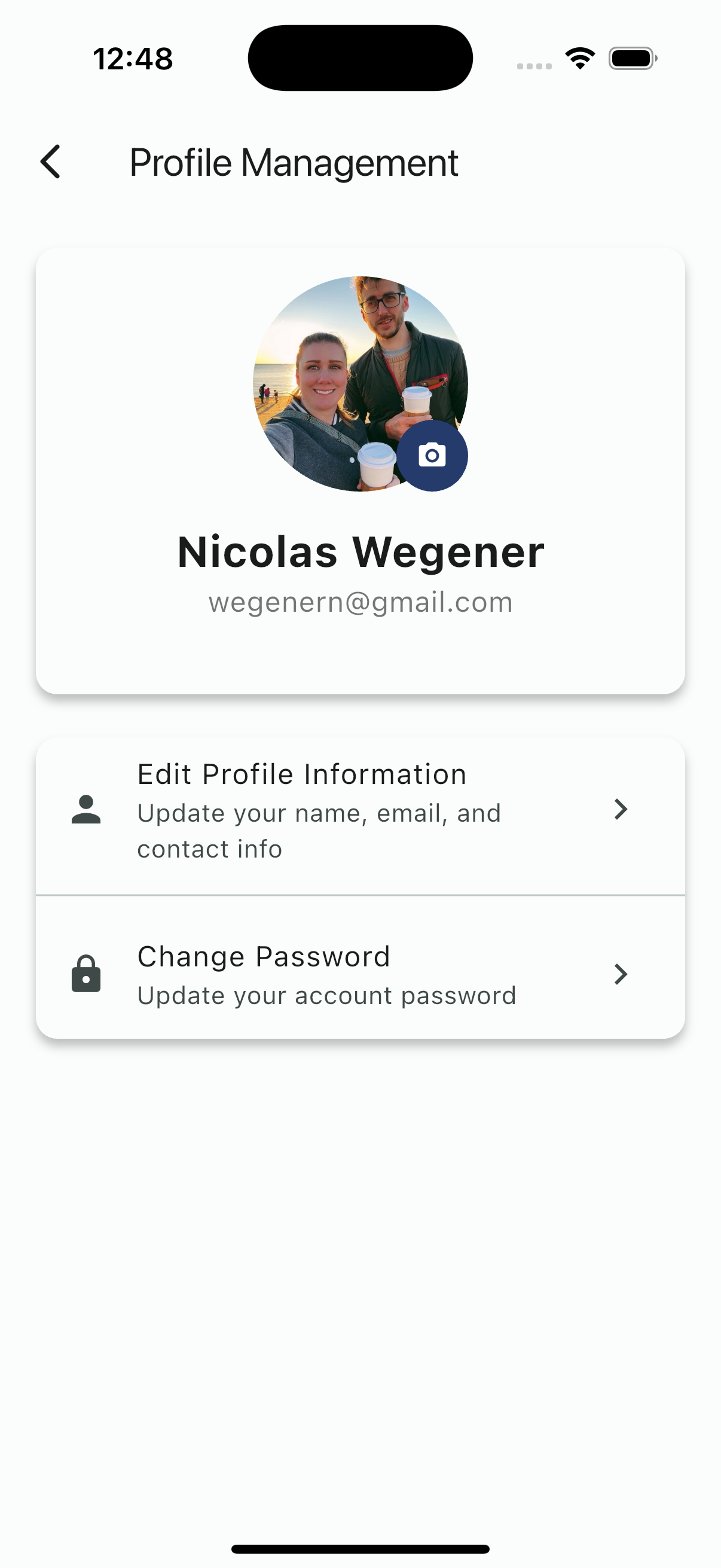Tap the camera icon to change photo
Viewport: 721px width, 1568px height.
(x=432, y=455)
